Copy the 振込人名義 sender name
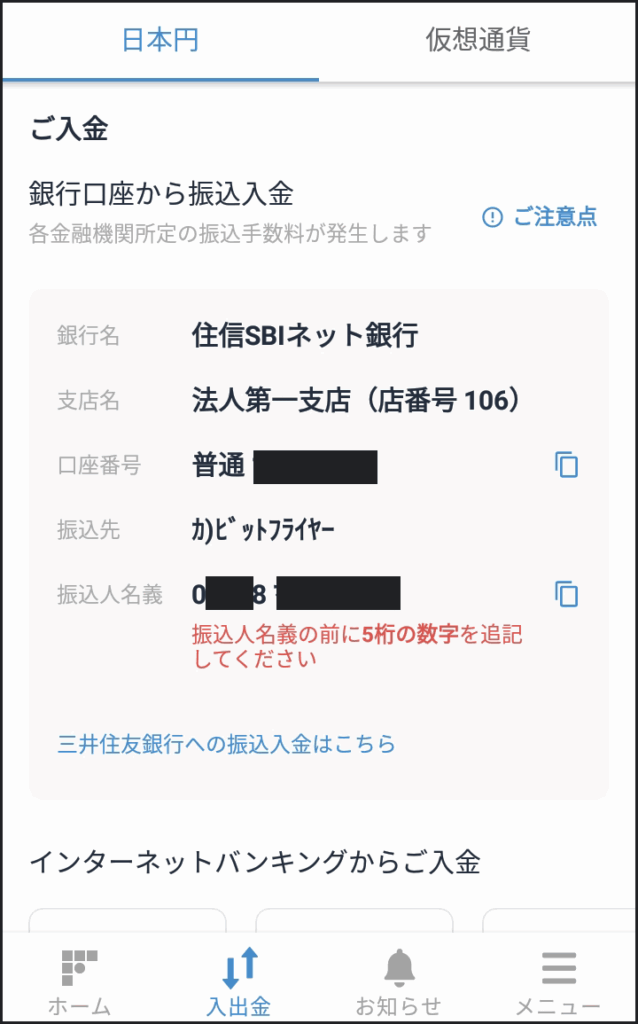This screenshot has width=638, height=1024. (x=567, y=594)
